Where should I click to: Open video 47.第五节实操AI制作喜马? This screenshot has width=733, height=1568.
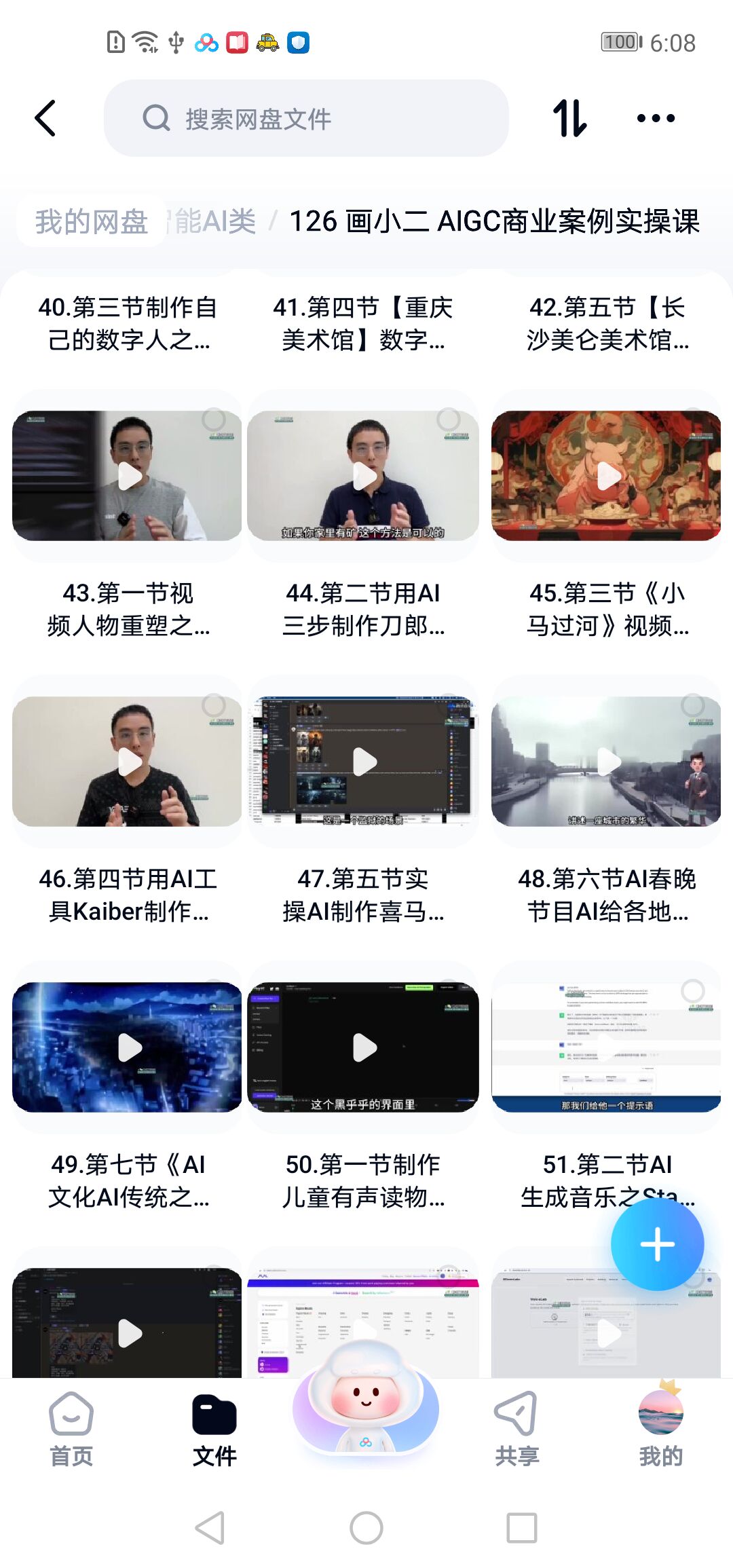pos(364,762)
